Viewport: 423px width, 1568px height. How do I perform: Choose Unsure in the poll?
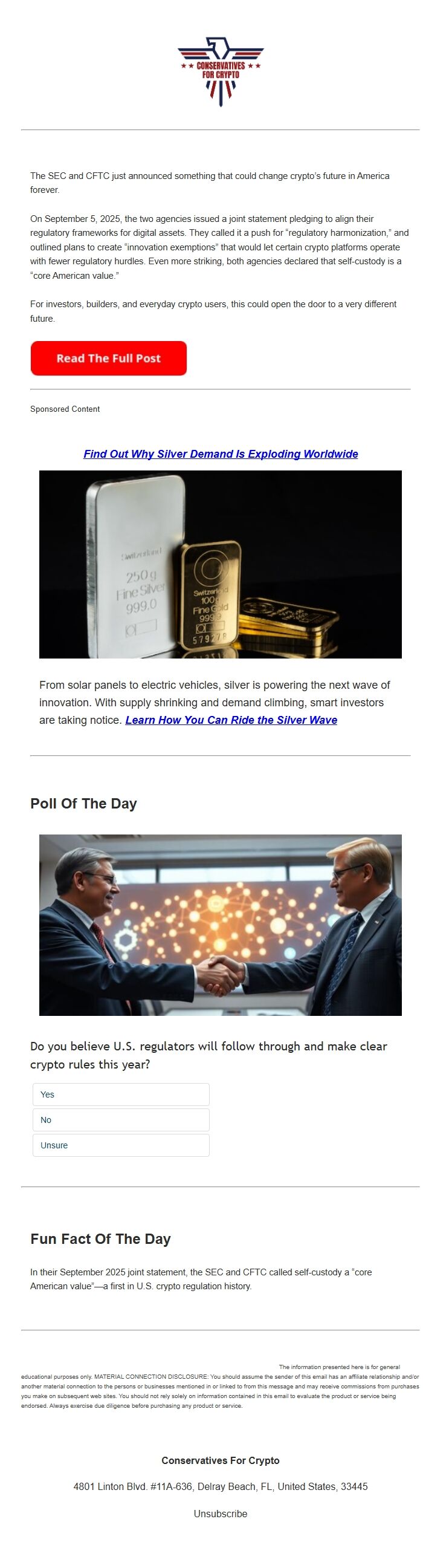point(120,1145)
